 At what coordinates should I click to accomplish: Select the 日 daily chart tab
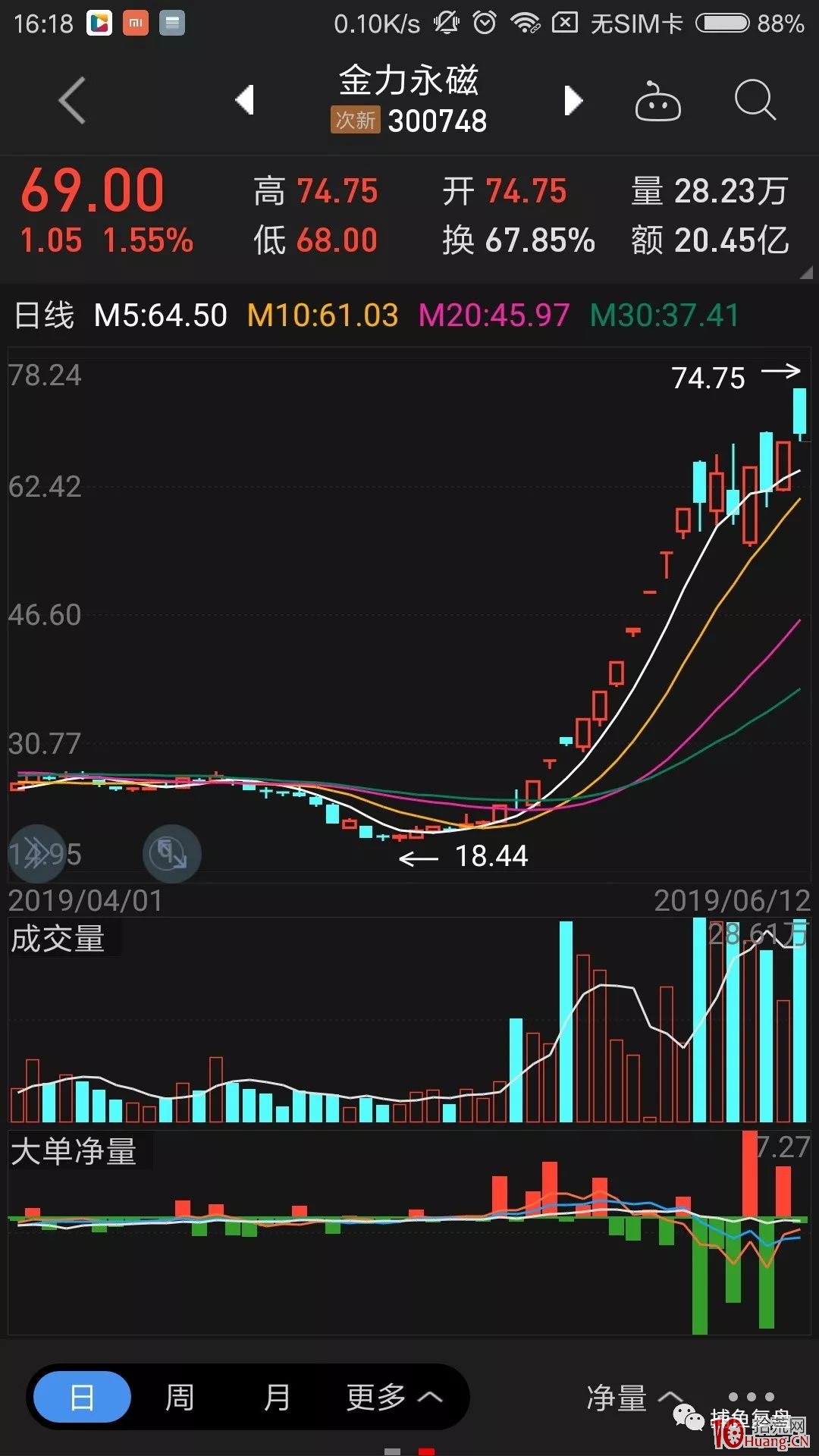(x=83, y=1397)
